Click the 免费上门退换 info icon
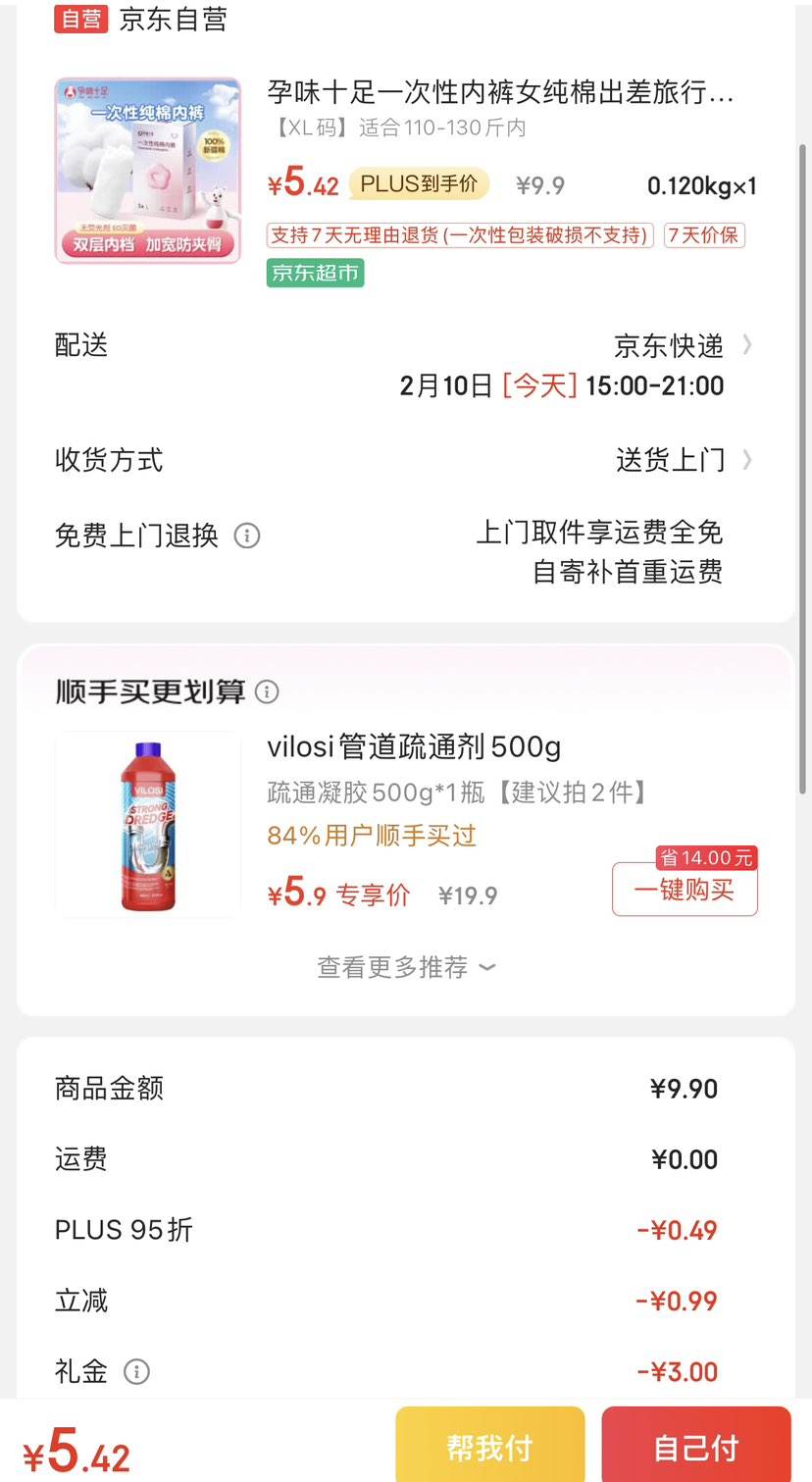 click(x=248, y=536)
